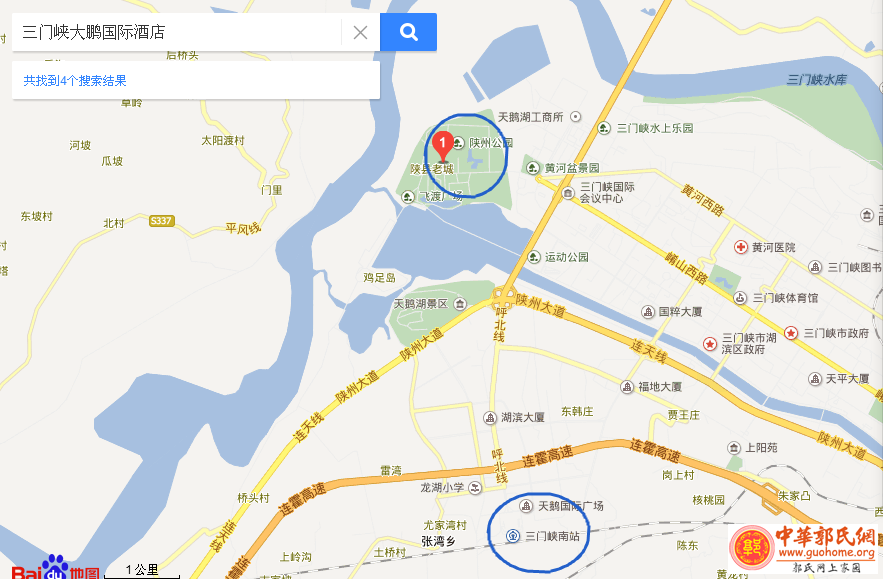Select the 三门峡体育馆 map marker
The height and width of the screenshot is (579, 883).
pyautogui.click(x=740, y=297)
